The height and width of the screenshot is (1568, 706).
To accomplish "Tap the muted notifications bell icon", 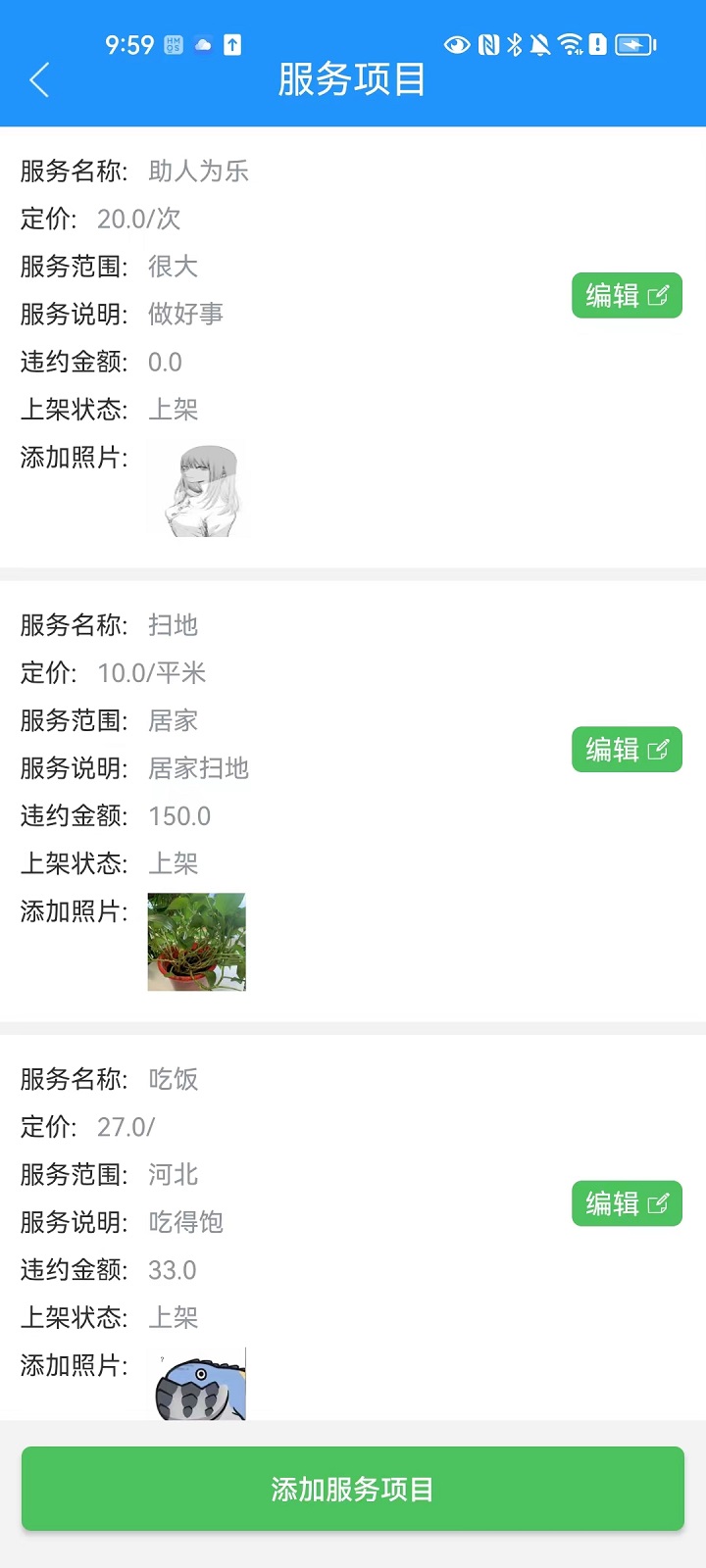I will [x=538, y=45].
